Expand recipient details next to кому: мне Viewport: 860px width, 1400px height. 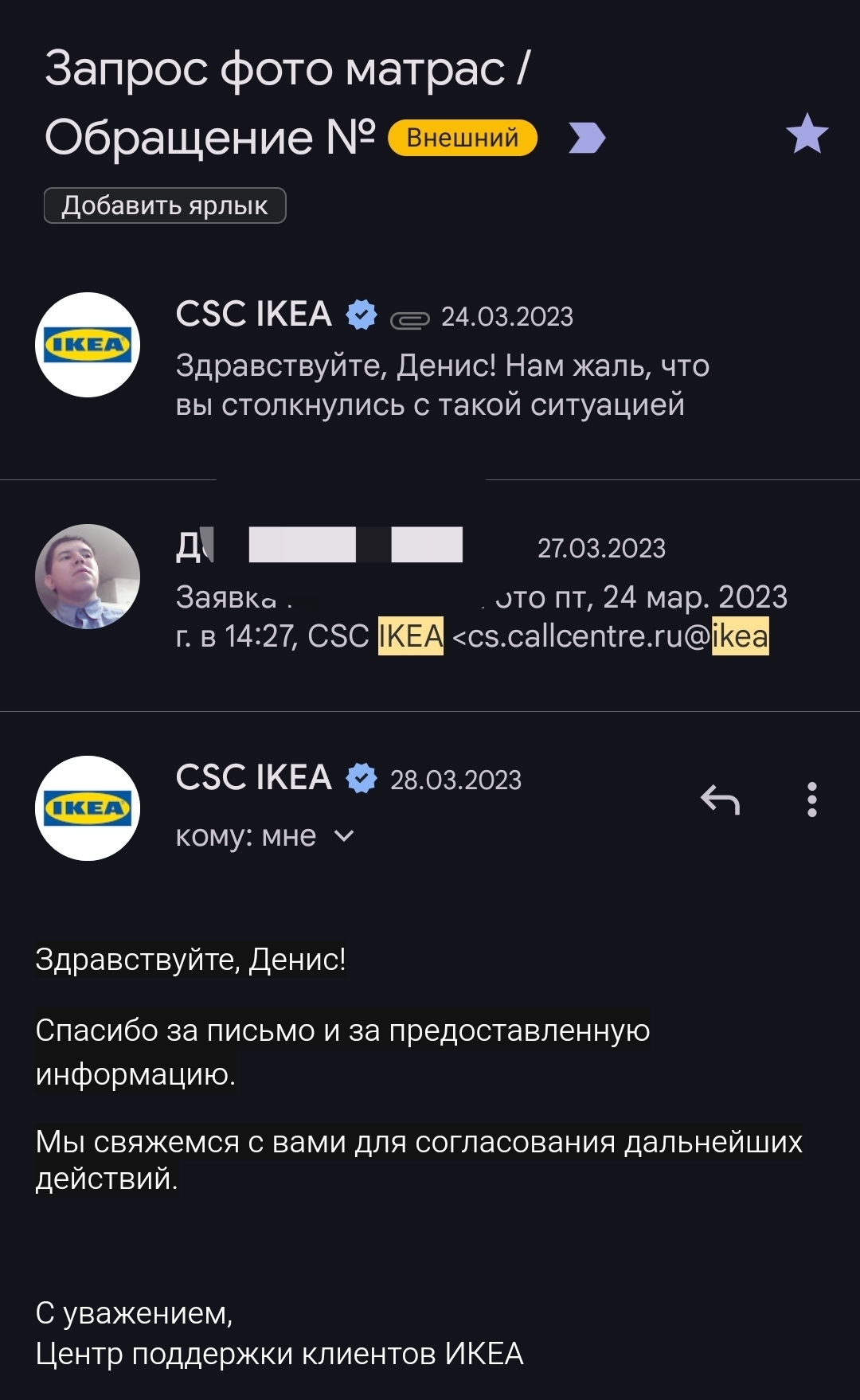(x=344, y=836)
